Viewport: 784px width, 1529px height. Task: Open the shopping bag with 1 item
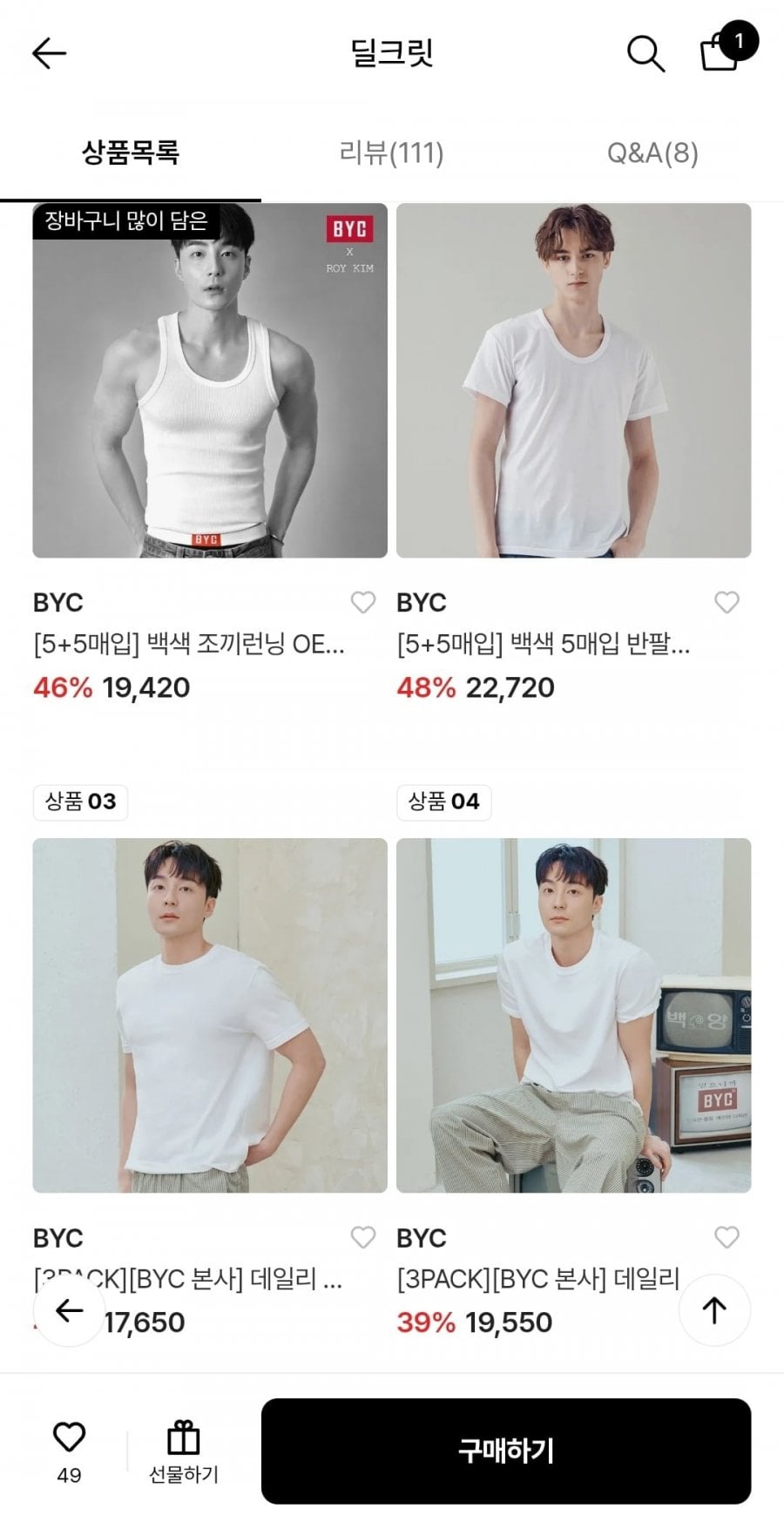point(721,51)
